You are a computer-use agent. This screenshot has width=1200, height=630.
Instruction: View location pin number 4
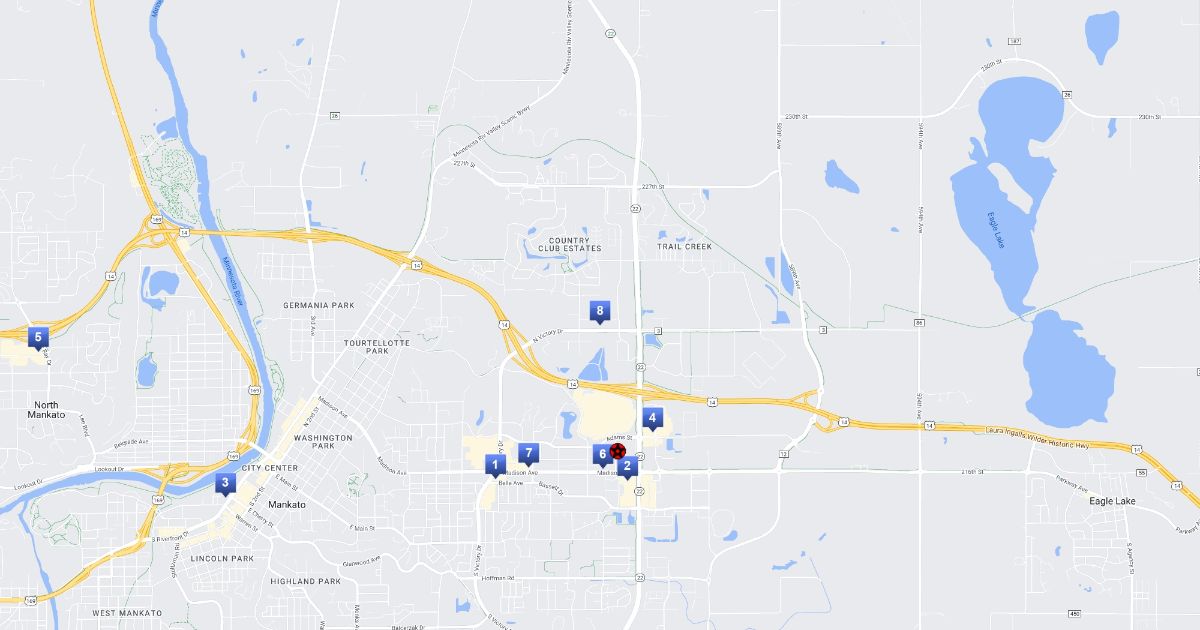pyautogui.click(x=652, y=419)
